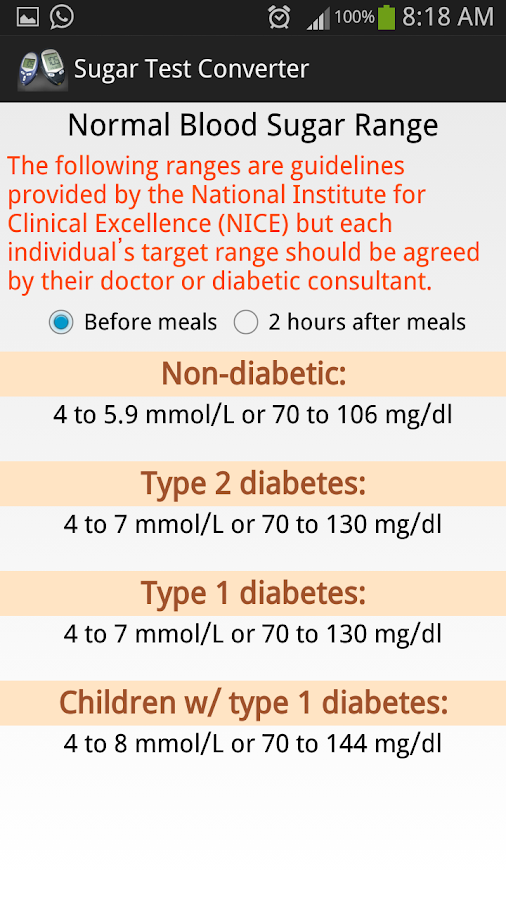Select the Before meals option
Viewport: 506px width, 900px height.
click(x=133, y=322)
